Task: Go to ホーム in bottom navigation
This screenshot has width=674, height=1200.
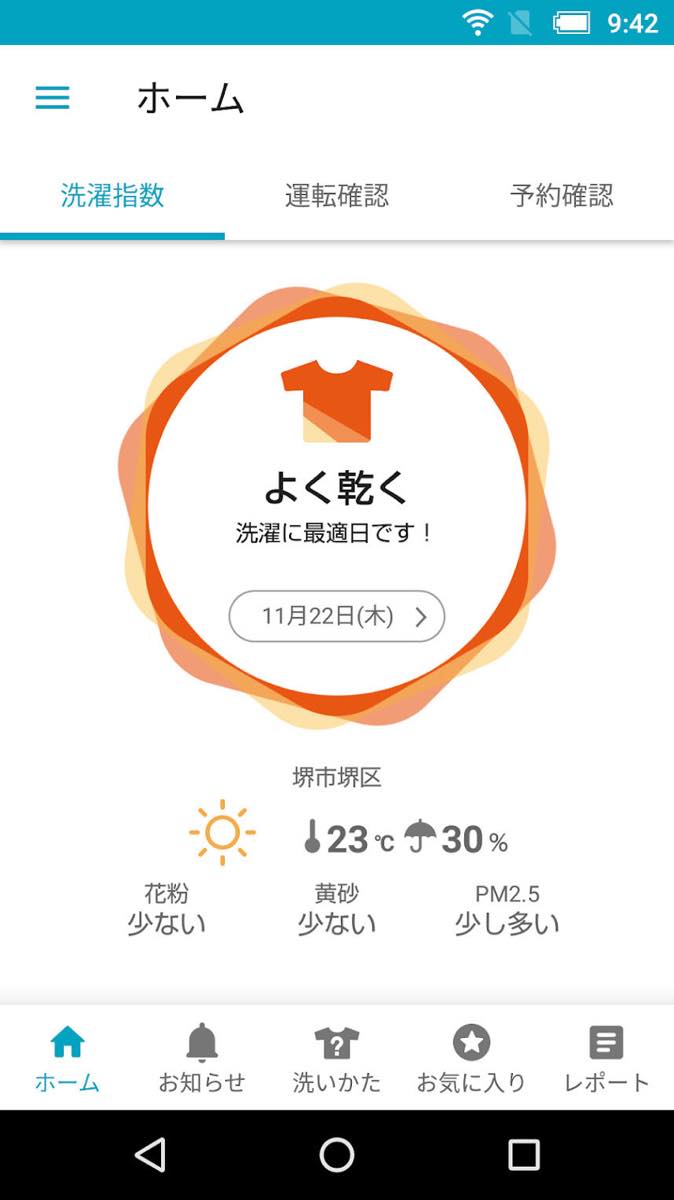Action: pyautogui.click(x=67, y=1058)
